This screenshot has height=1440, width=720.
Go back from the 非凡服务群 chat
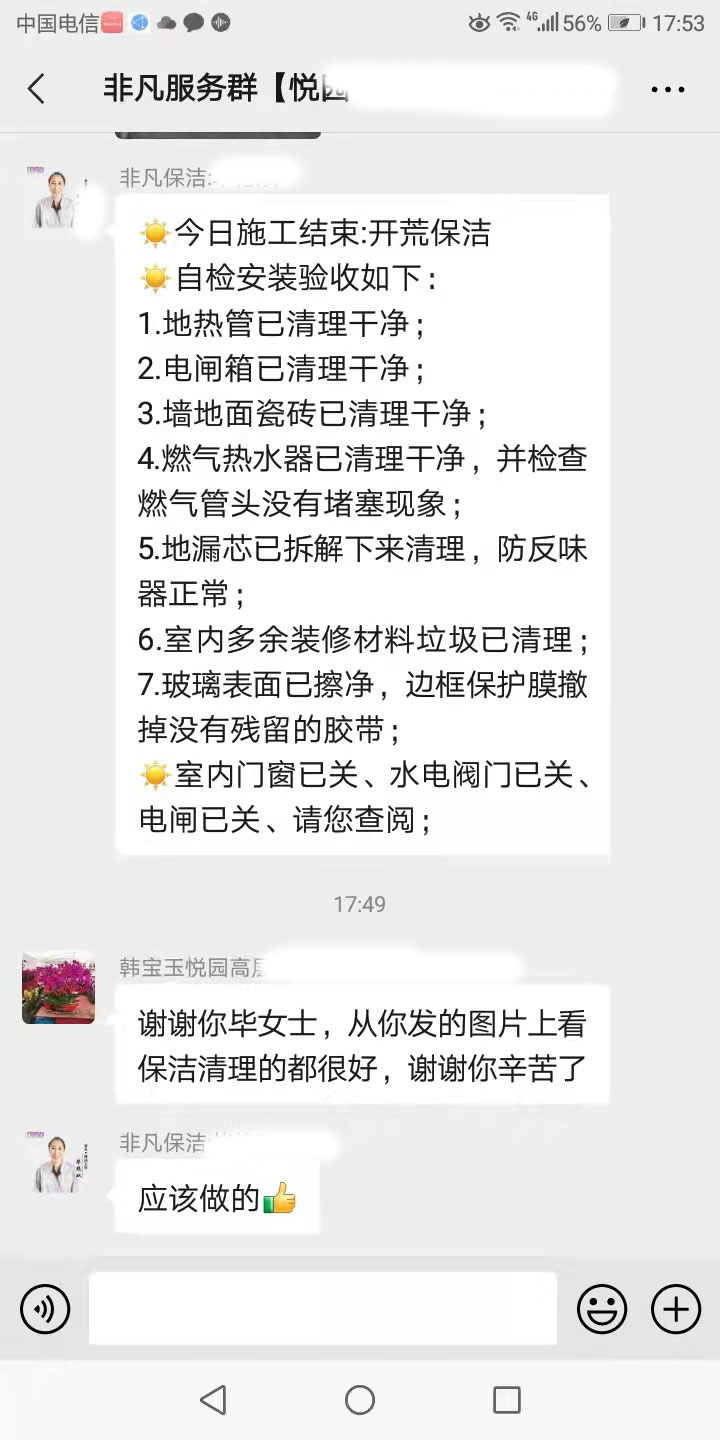click(37, 89)
